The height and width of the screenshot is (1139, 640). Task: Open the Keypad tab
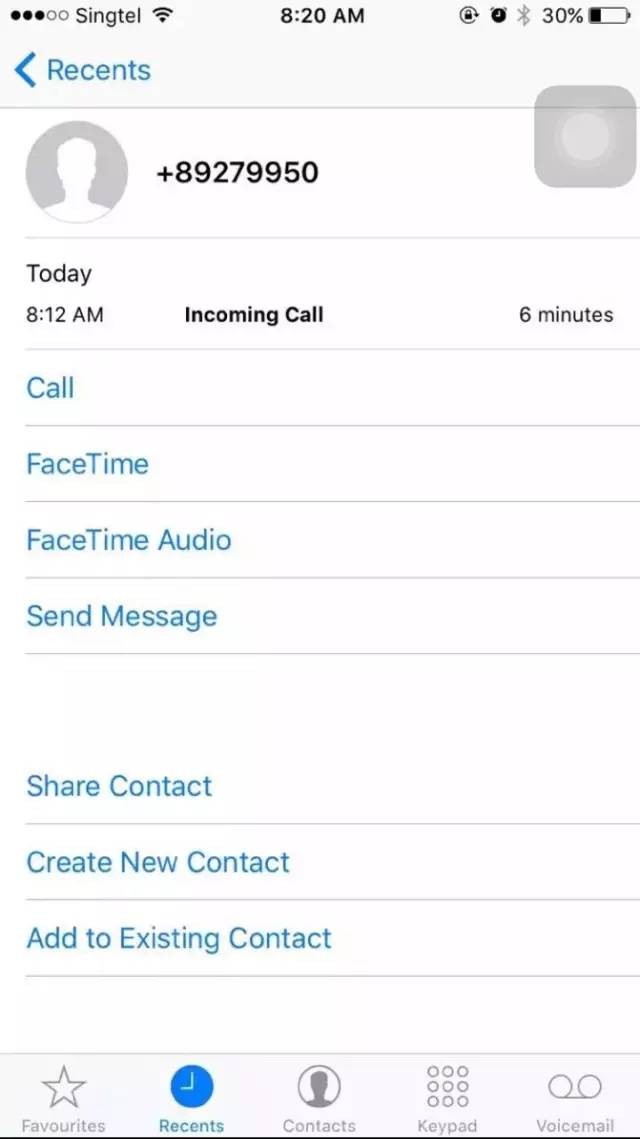coord(447,1098)
